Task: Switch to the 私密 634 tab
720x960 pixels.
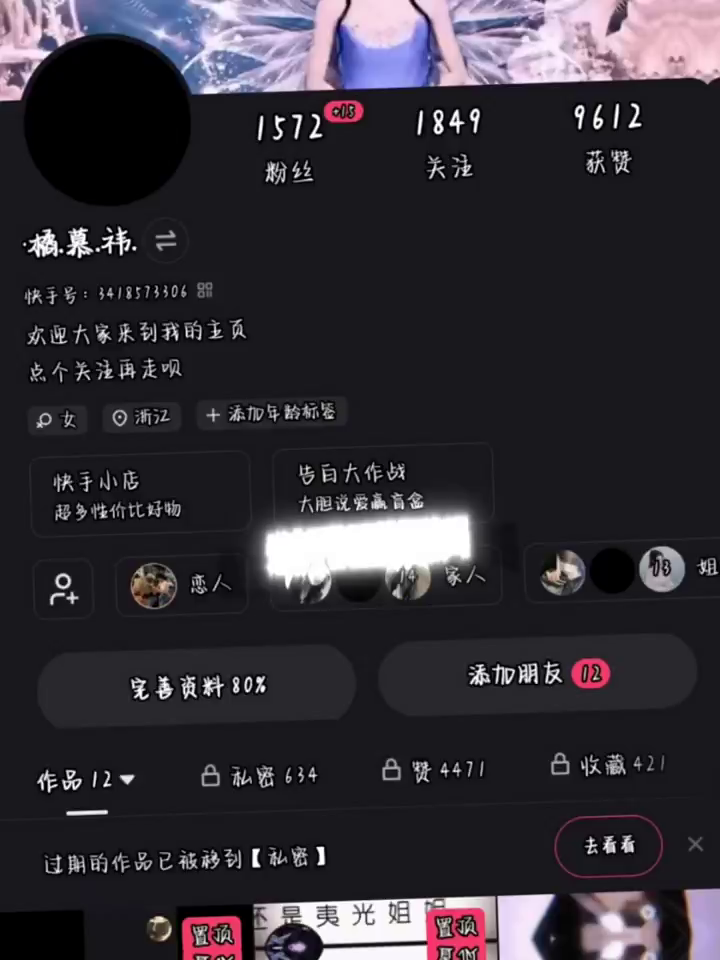Action: 259,775
